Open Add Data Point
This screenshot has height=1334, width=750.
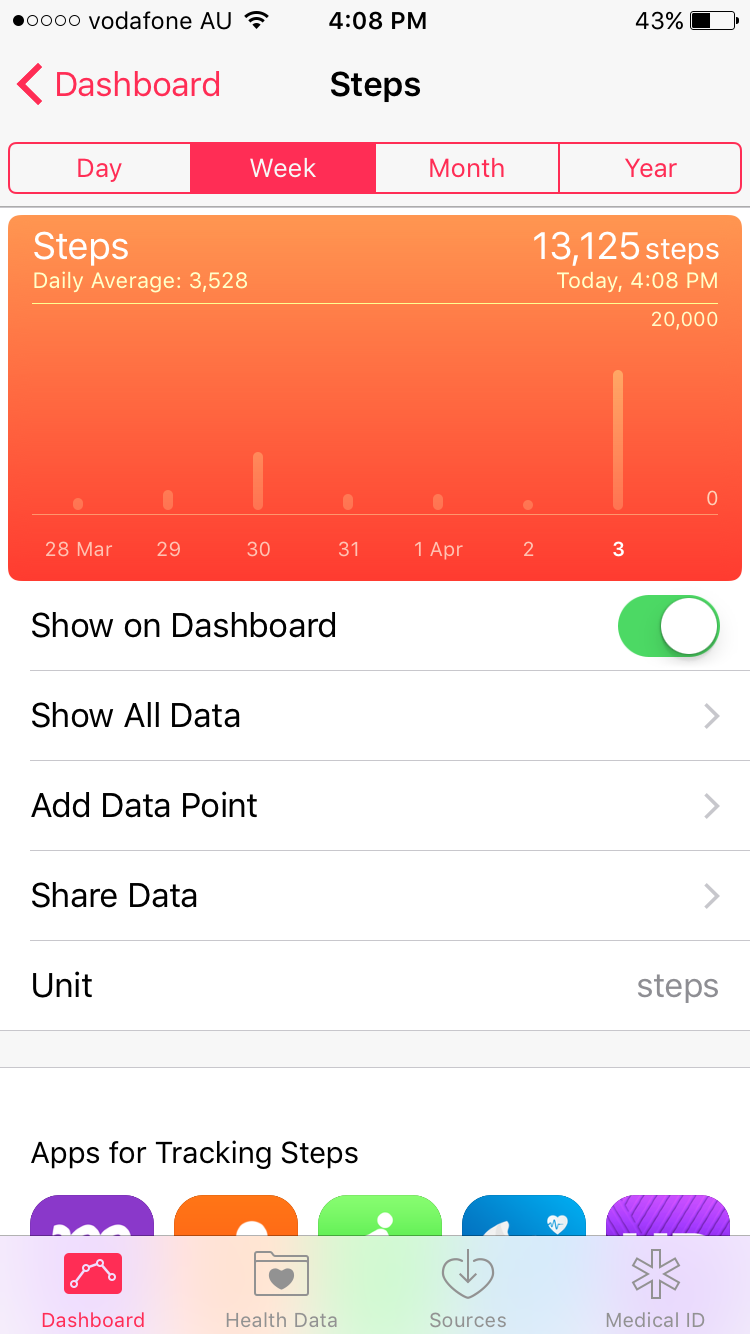(x=375, y=806)
